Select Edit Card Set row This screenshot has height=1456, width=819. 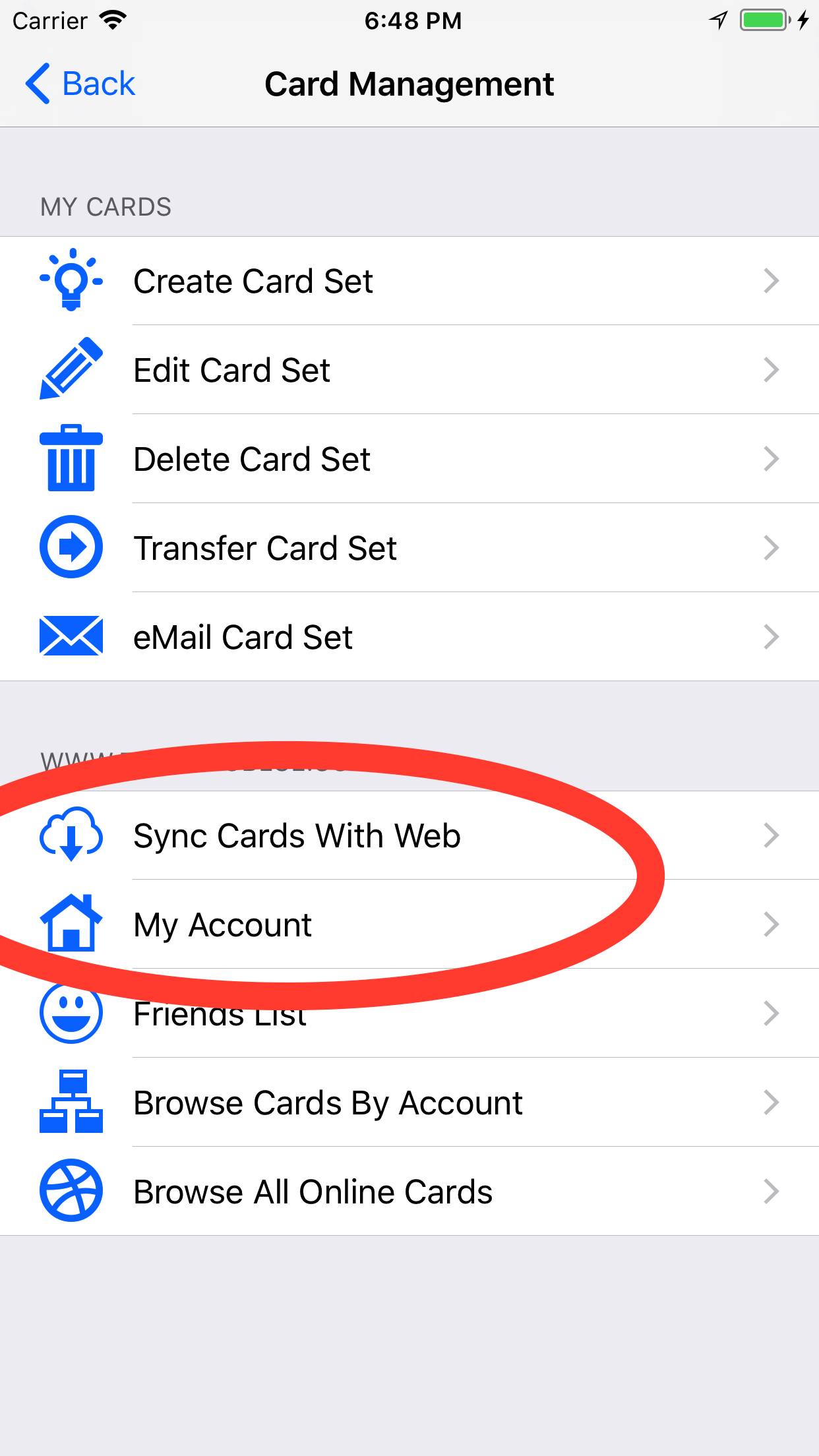point(409,370)
